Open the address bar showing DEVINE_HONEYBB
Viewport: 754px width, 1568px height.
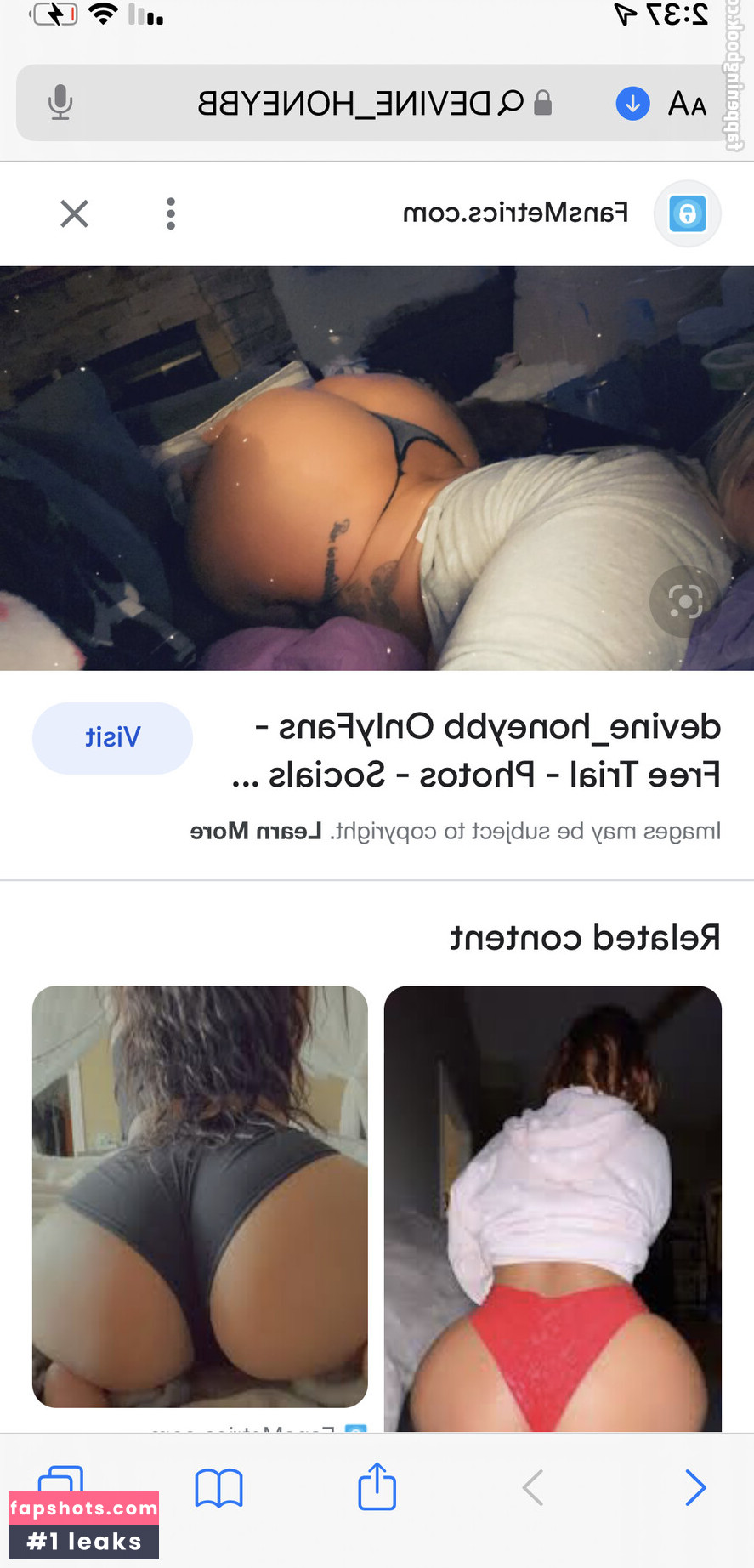click(x=357, y=104)
